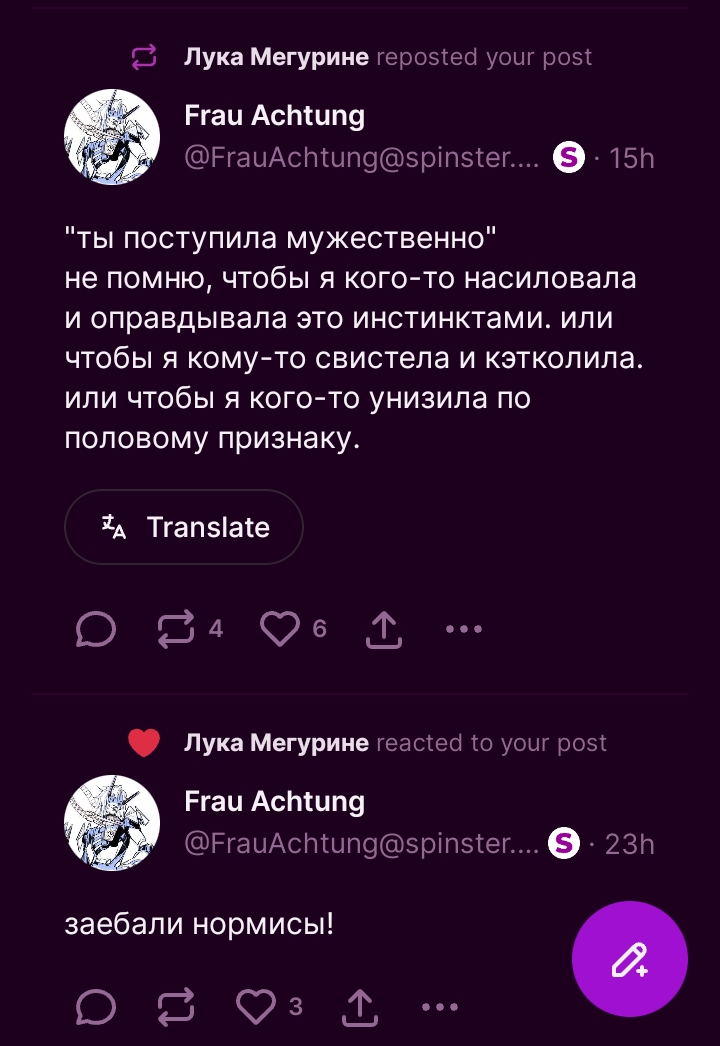Open Frau Achtung's avatar on 15h post

[x=112, y=137]
